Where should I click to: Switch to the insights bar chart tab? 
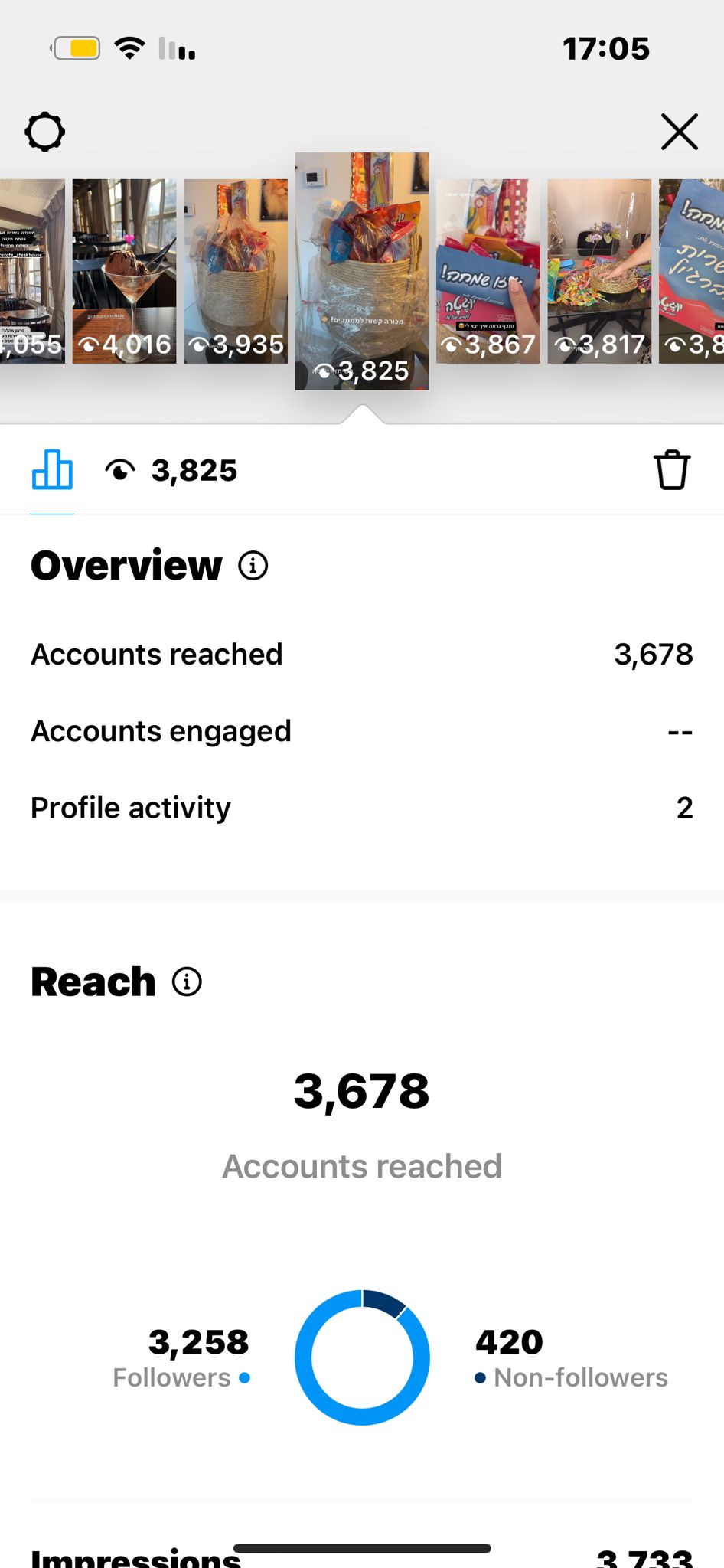pos(52,469)
